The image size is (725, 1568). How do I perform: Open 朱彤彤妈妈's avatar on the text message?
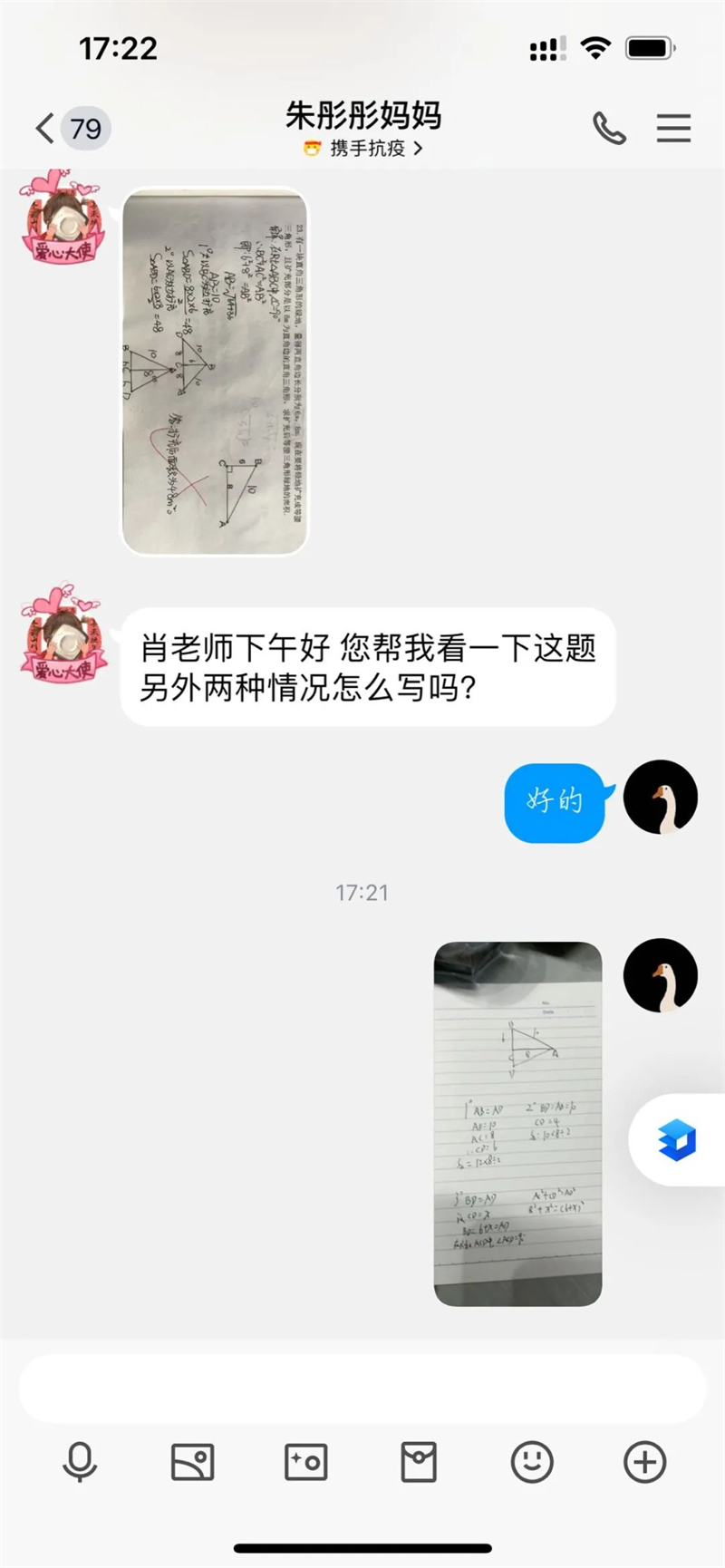(x=62, y=633)
